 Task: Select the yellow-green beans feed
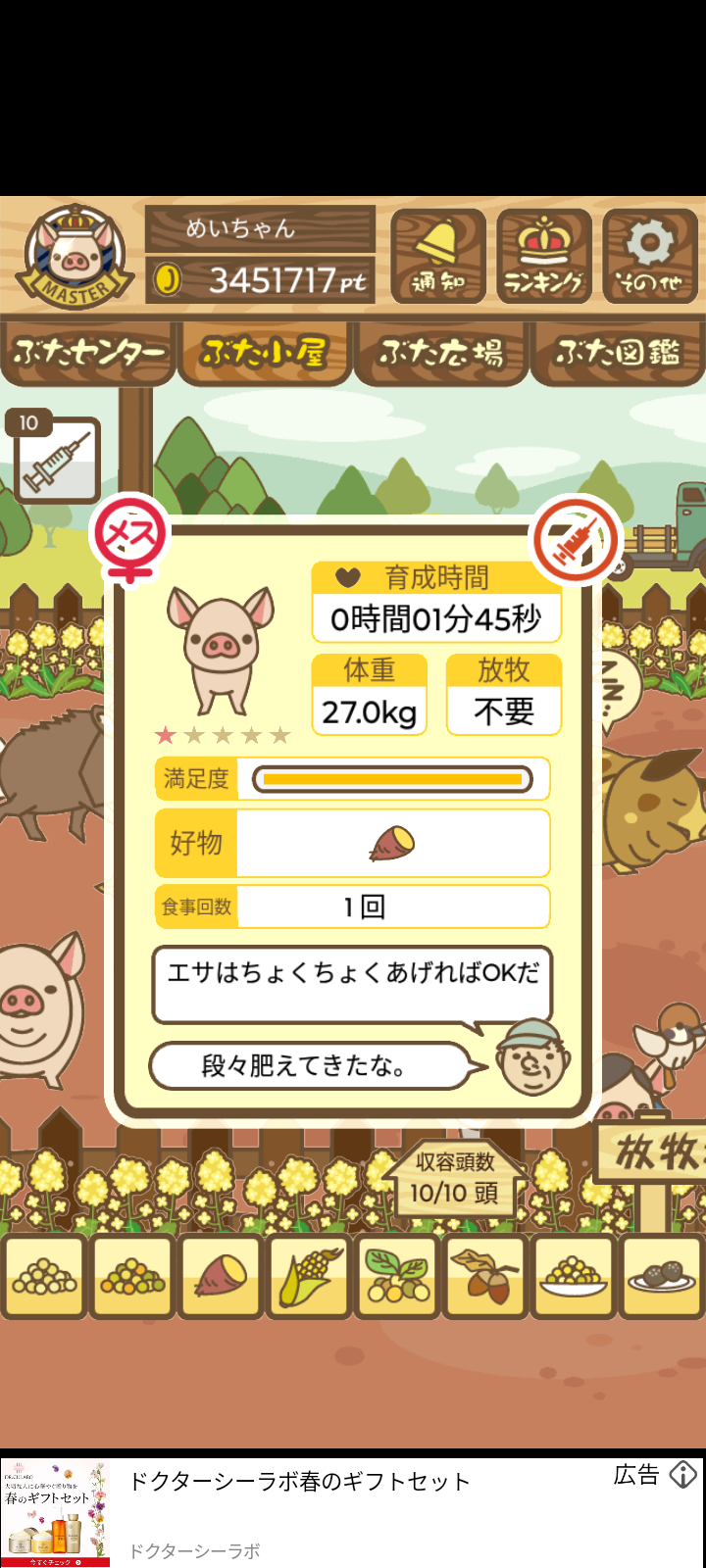coord(133,1277)
